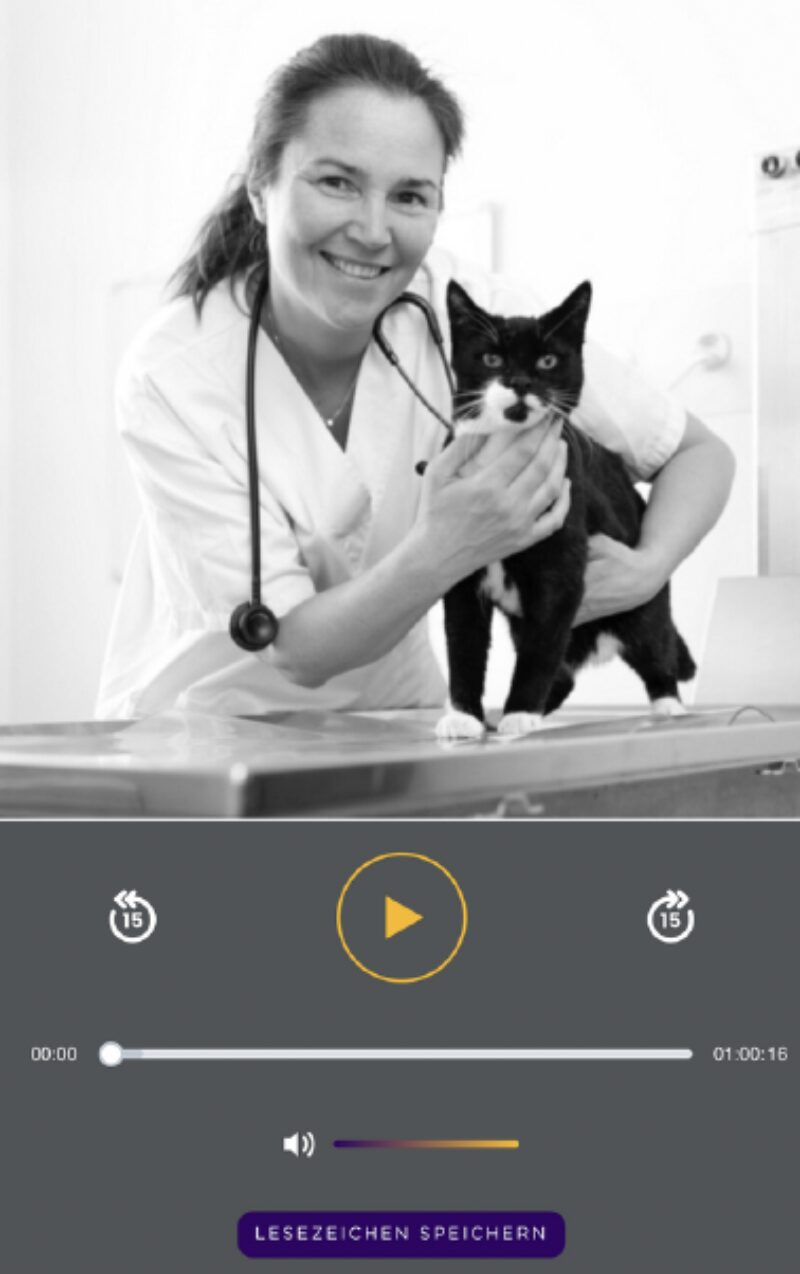Image resolution: width=800 pixels, height=1274 pixels.
Task: Mute audio via the speaker icon
Action: tap(298, 1144)
